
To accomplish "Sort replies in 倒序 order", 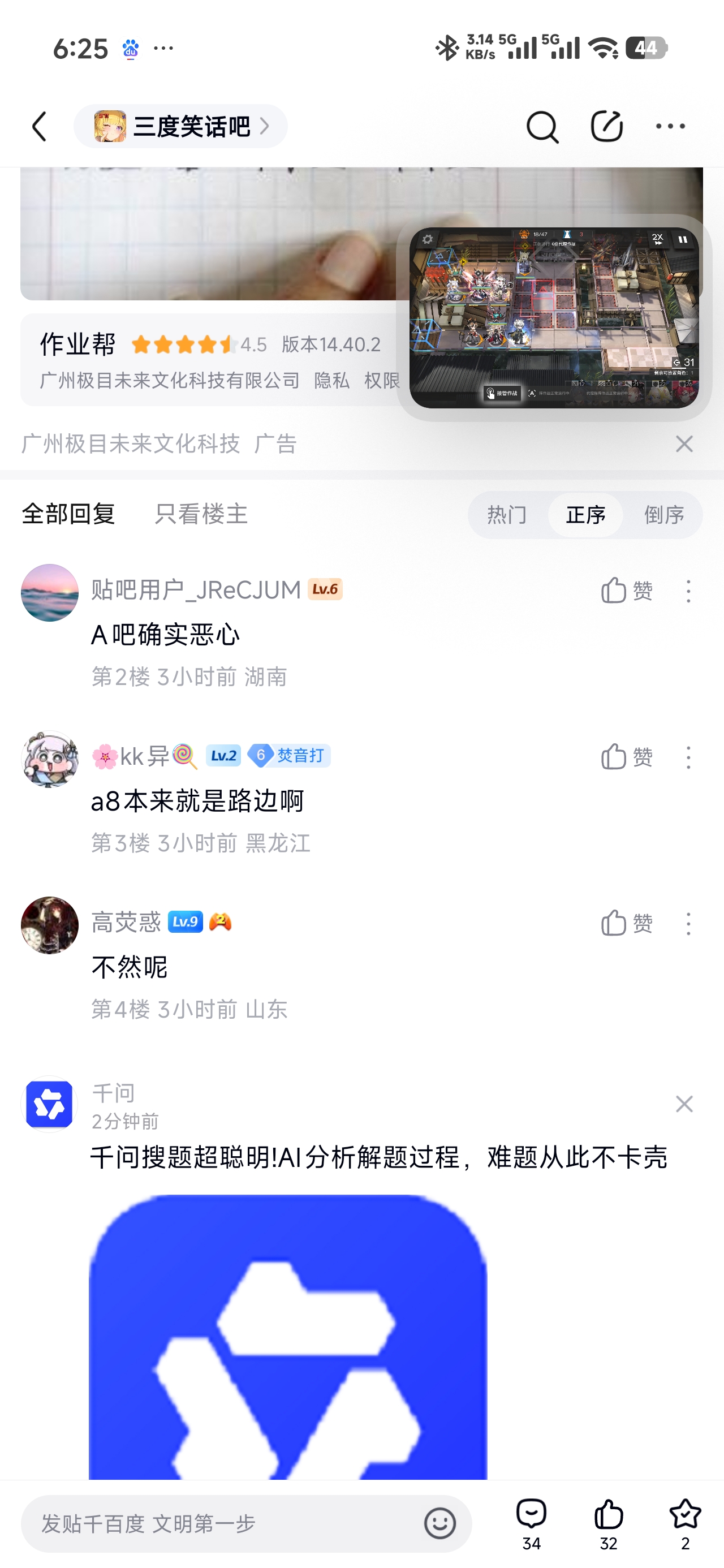I will tap(663, 515).
